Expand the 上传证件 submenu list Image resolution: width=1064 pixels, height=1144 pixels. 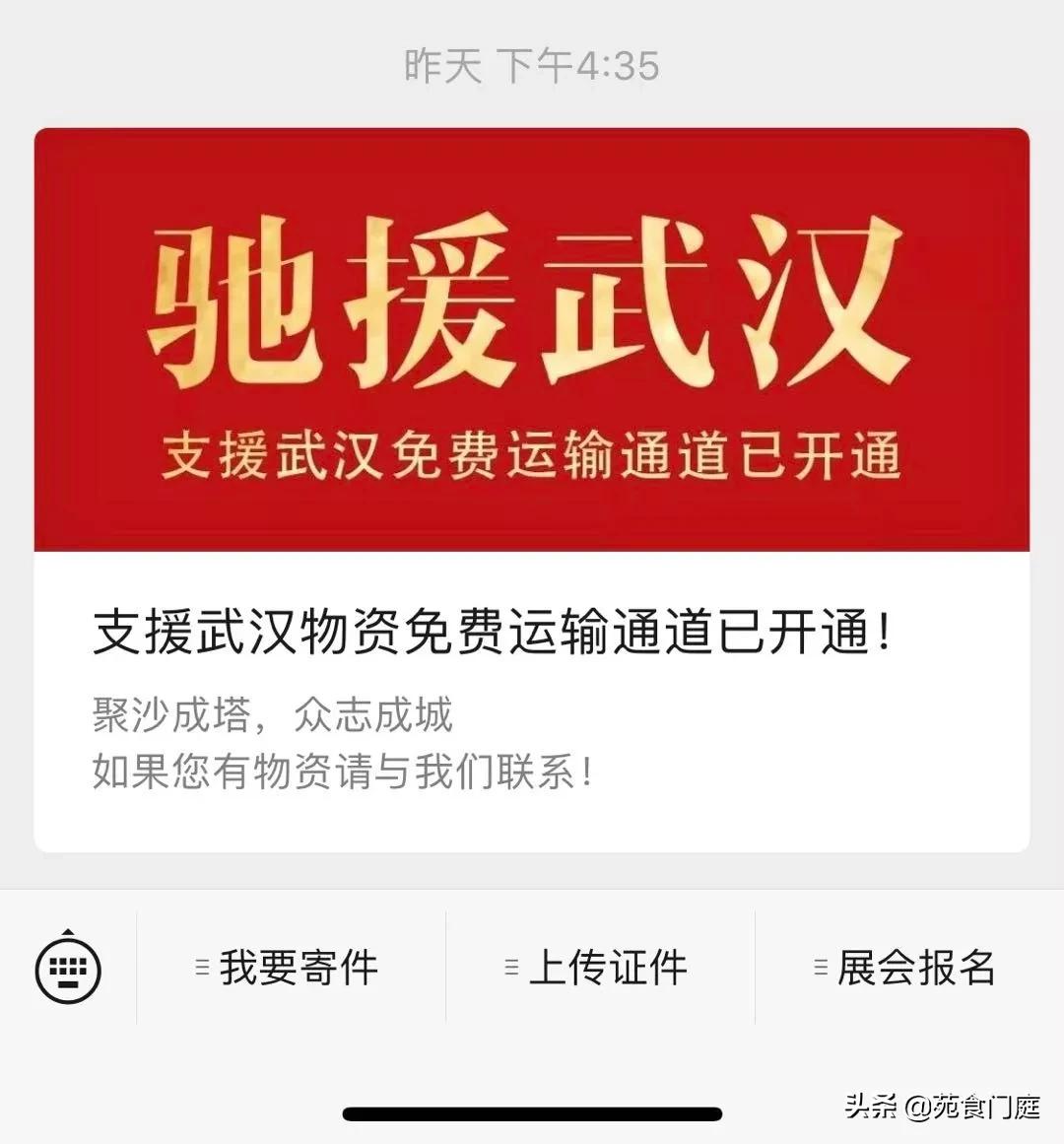click(x=605, y=969)
